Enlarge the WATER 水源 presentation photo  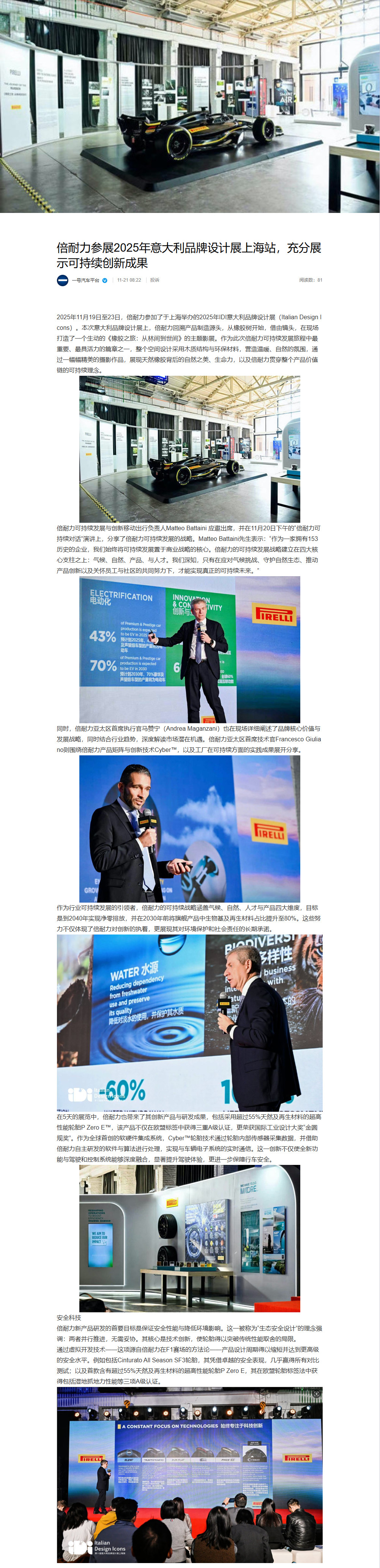(x=189, y=1022)
